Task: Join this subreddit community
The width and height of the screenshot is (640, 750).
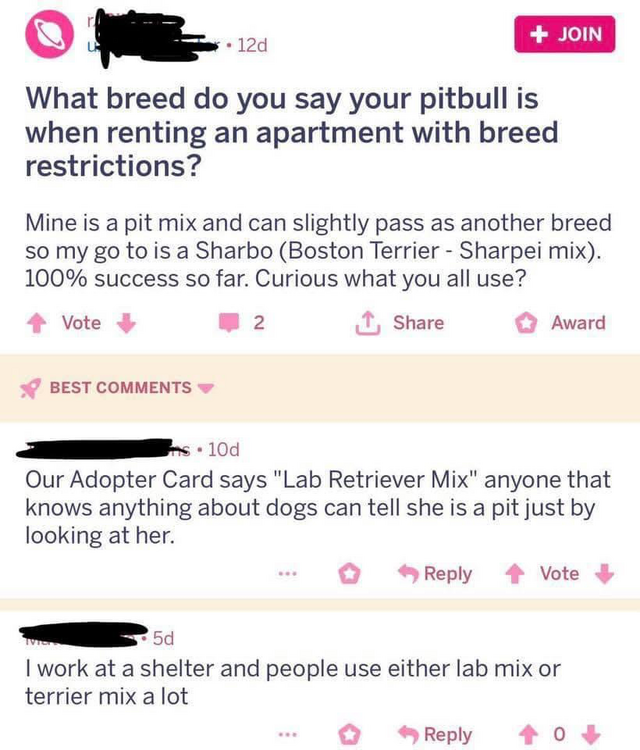Action: 564,34
